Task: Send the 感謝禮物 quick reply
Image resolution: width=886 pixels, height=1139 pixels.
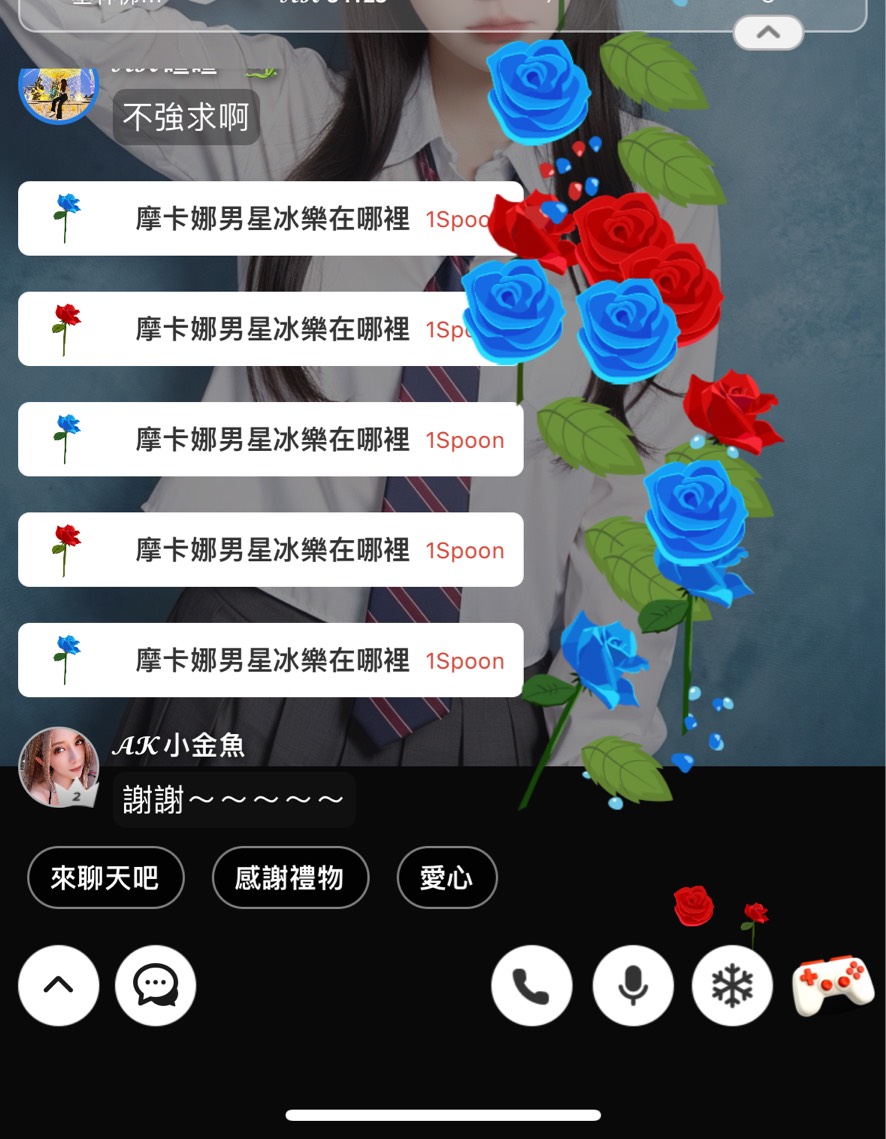Action: click(x=290, y=878)
